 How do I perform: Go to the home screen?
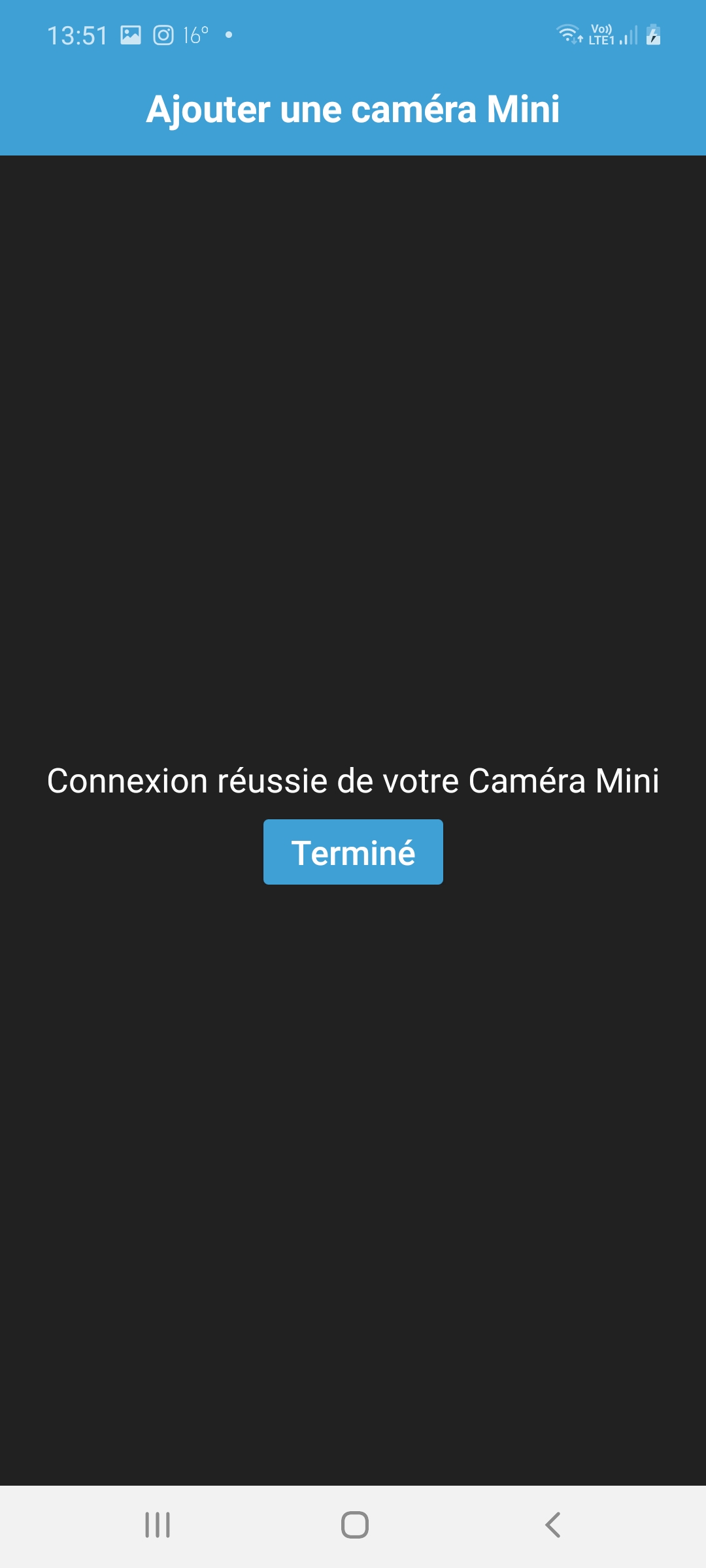355,1525
